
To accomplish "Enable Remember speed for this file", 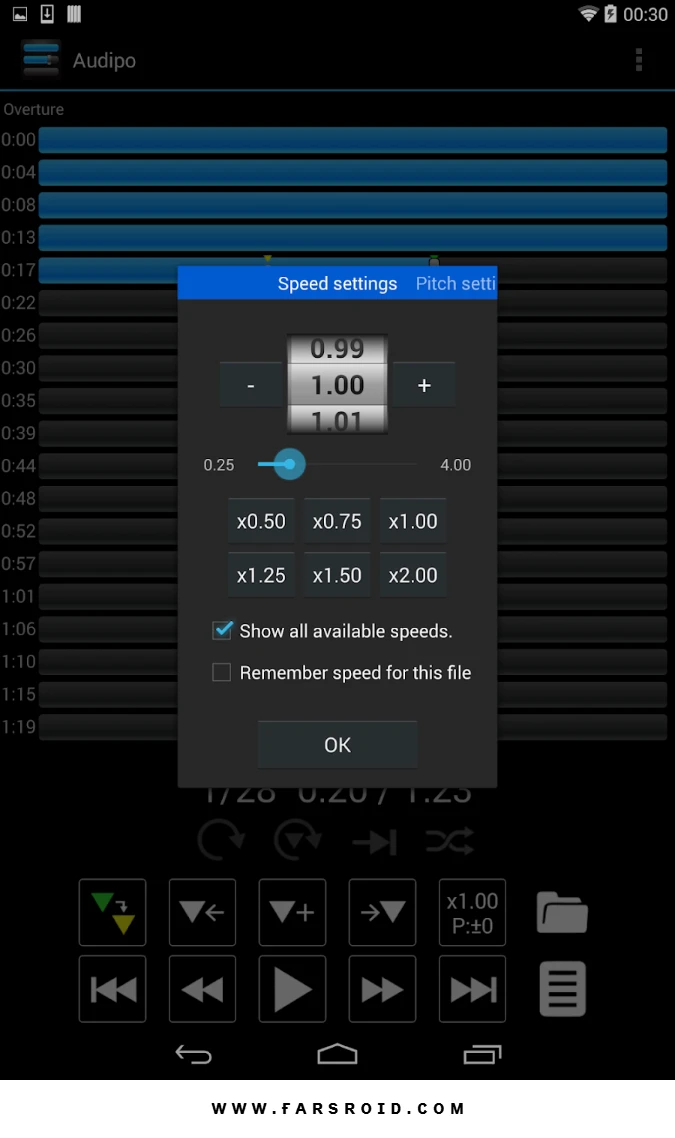I will point(221,673).
